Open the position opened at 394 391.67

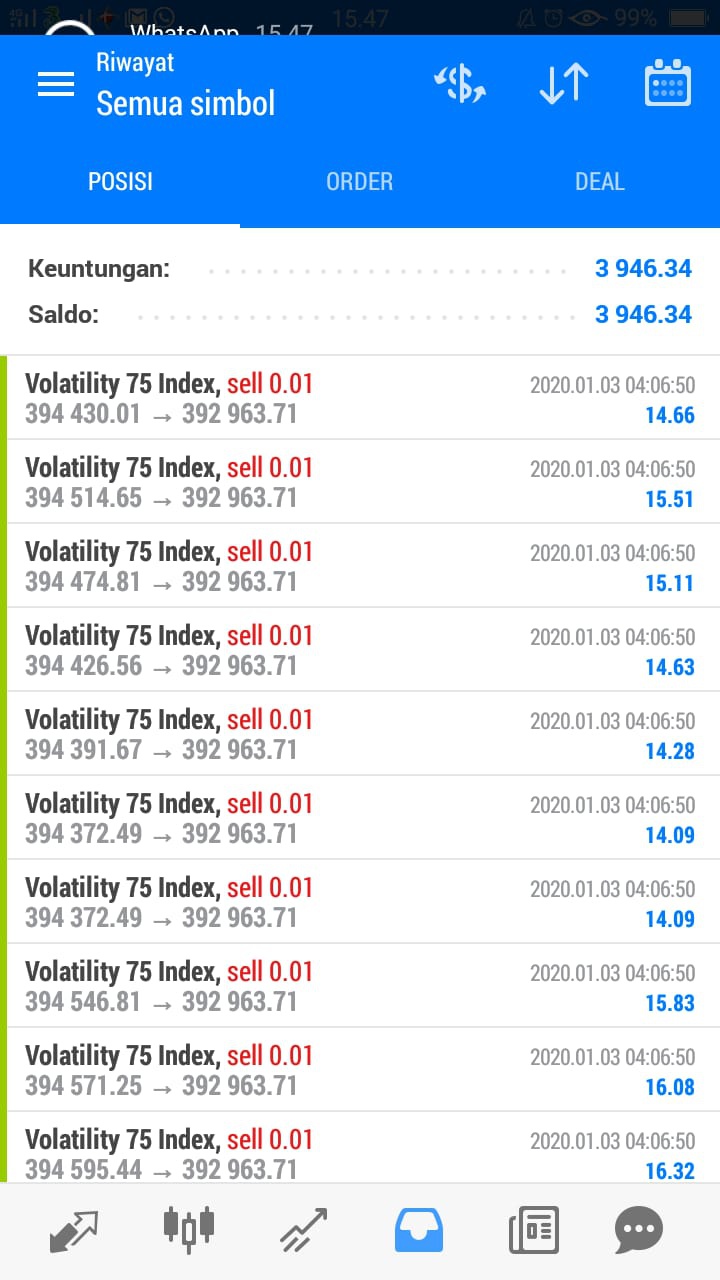[x=360, y=734]
